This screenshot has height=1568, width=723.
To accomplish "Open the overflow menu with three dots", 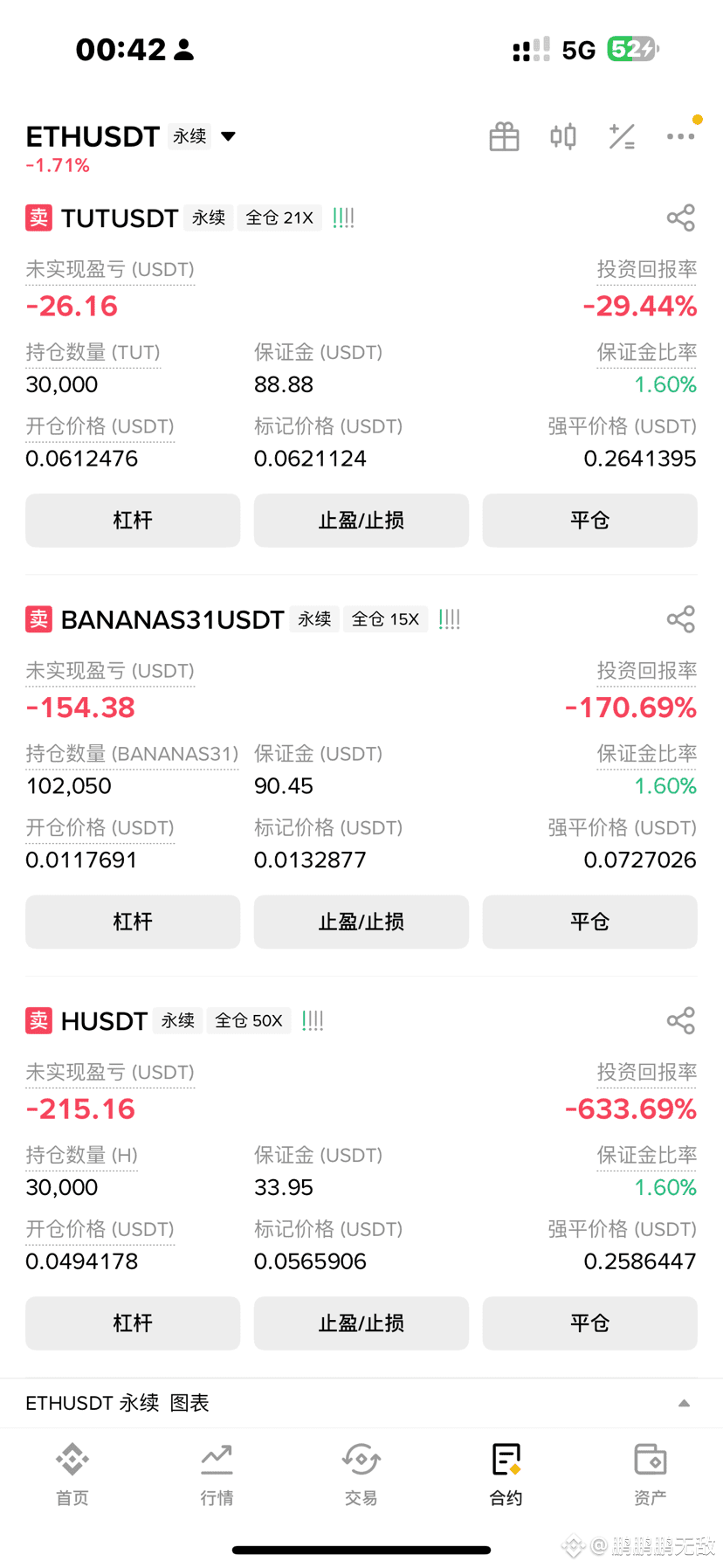I will (x=681, y=136).
